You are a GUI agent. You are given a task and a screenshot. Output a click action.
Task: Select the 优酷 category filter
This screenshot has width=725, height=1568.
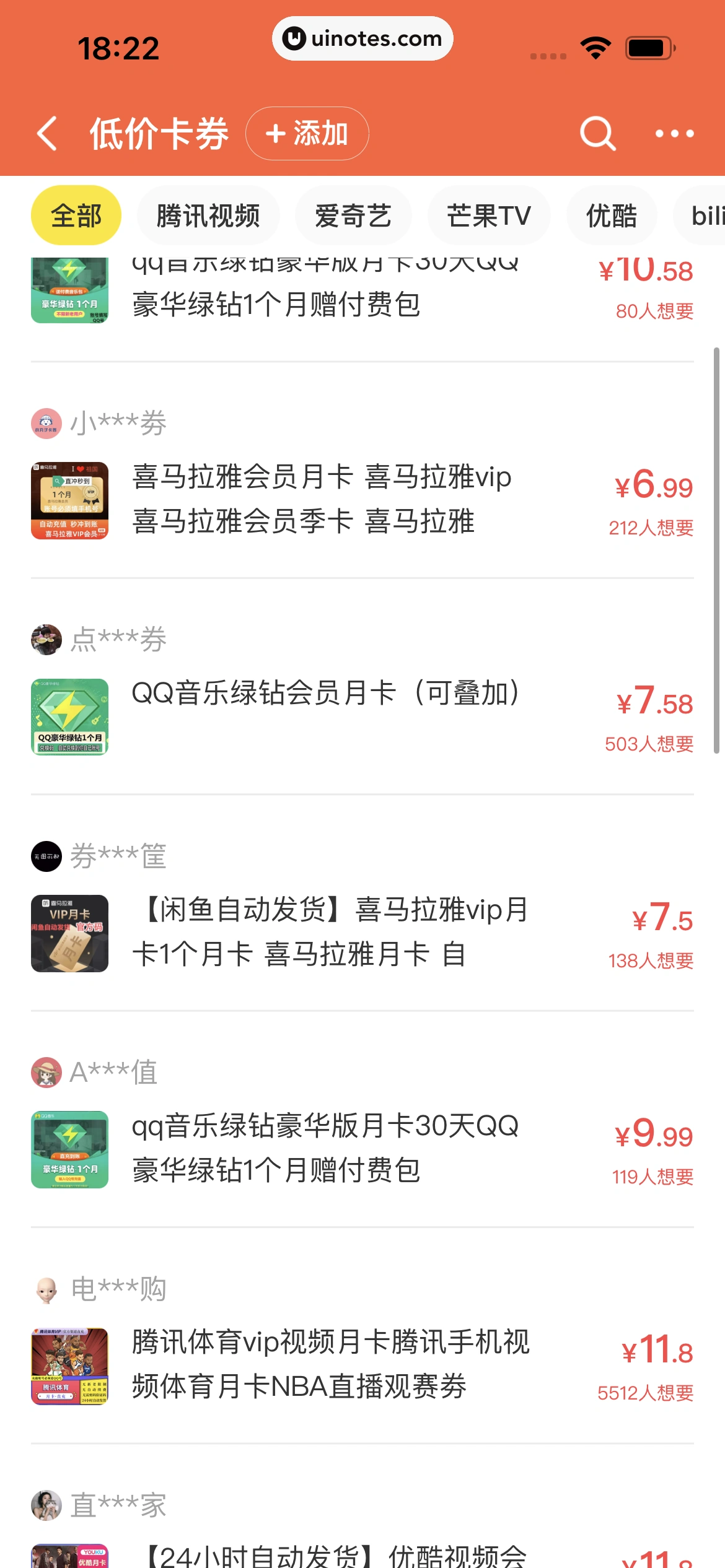point(612,216)
